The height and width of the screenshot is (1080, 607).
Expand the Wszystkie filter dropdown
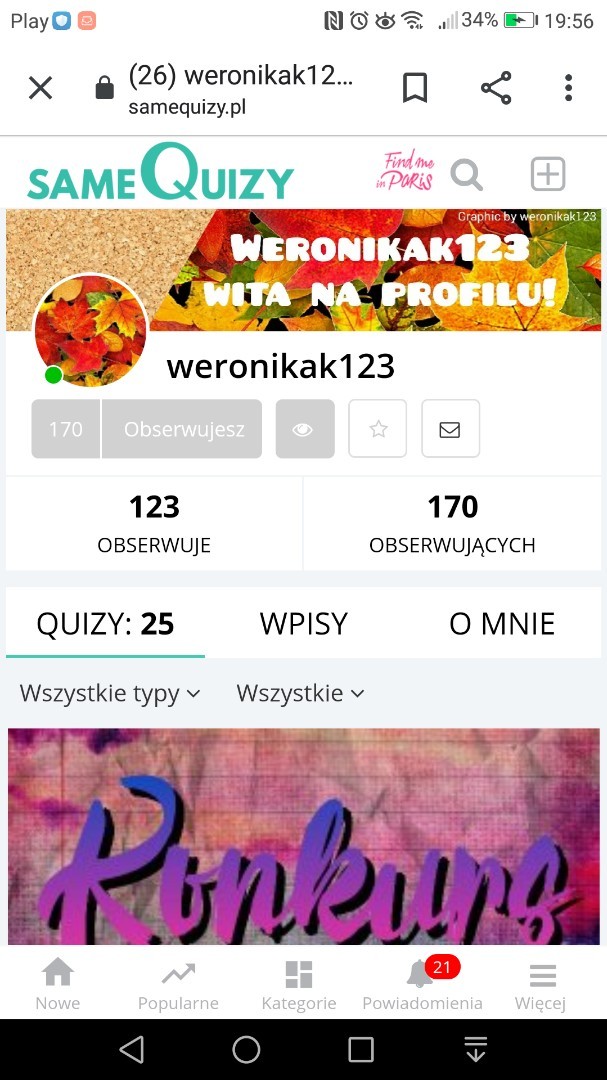click(x=300, y=693)
